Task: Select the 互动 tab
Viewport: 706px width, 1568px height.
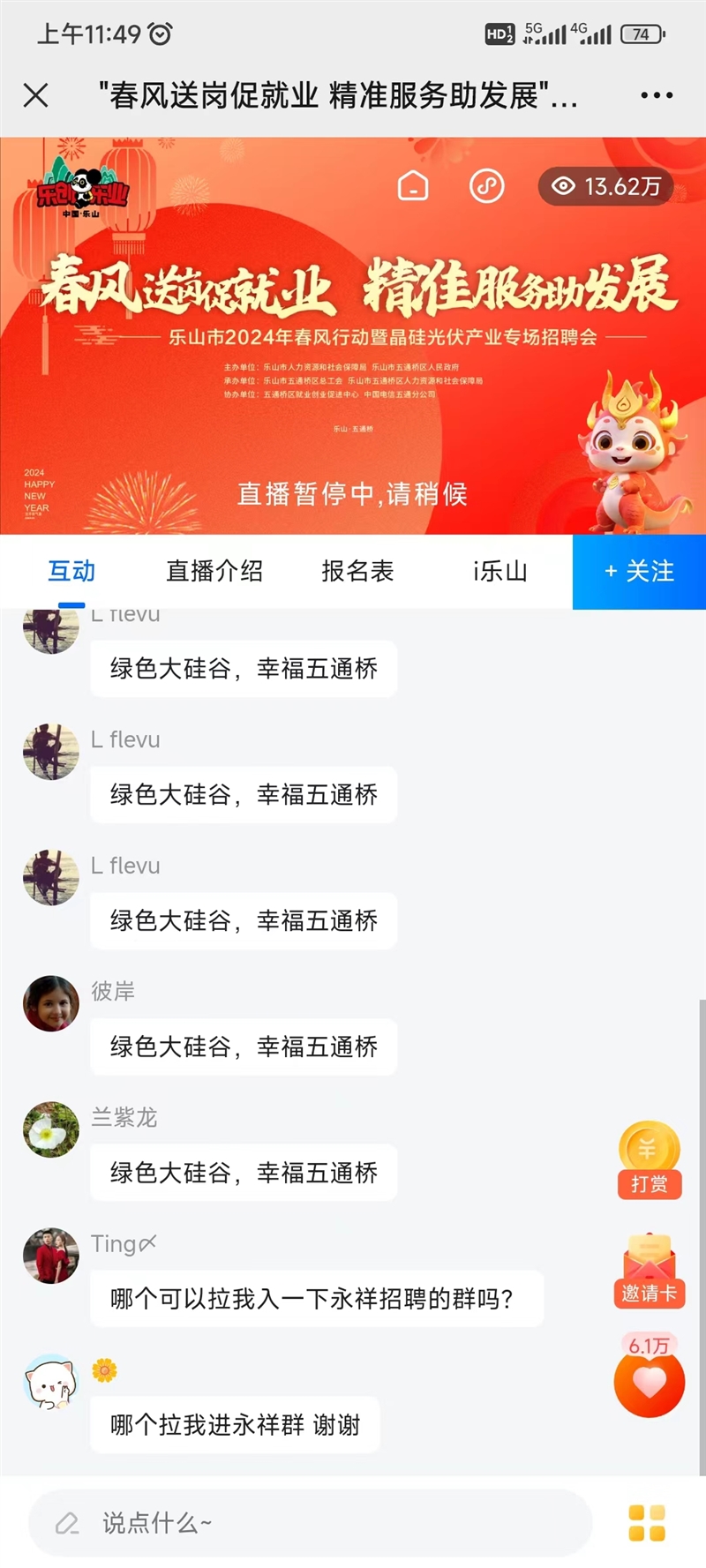Action: point(71,571)
